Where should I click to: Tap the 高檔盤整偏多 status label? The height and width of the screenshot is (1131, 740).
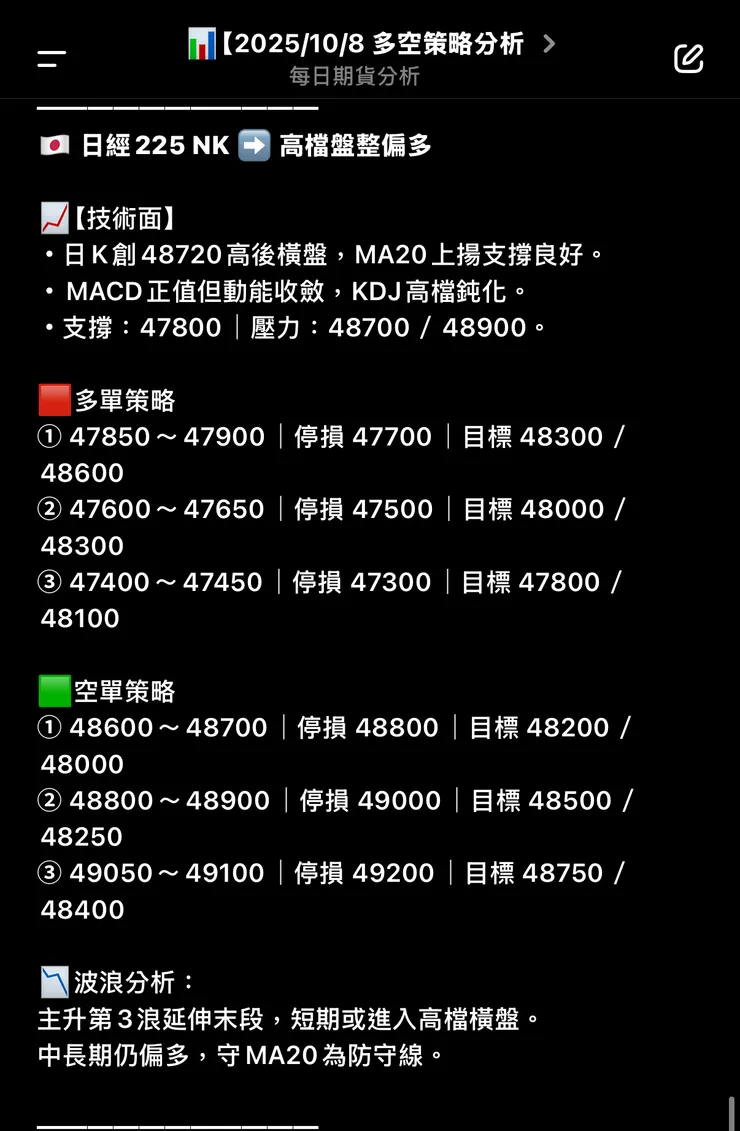click(x=355, y=145)
